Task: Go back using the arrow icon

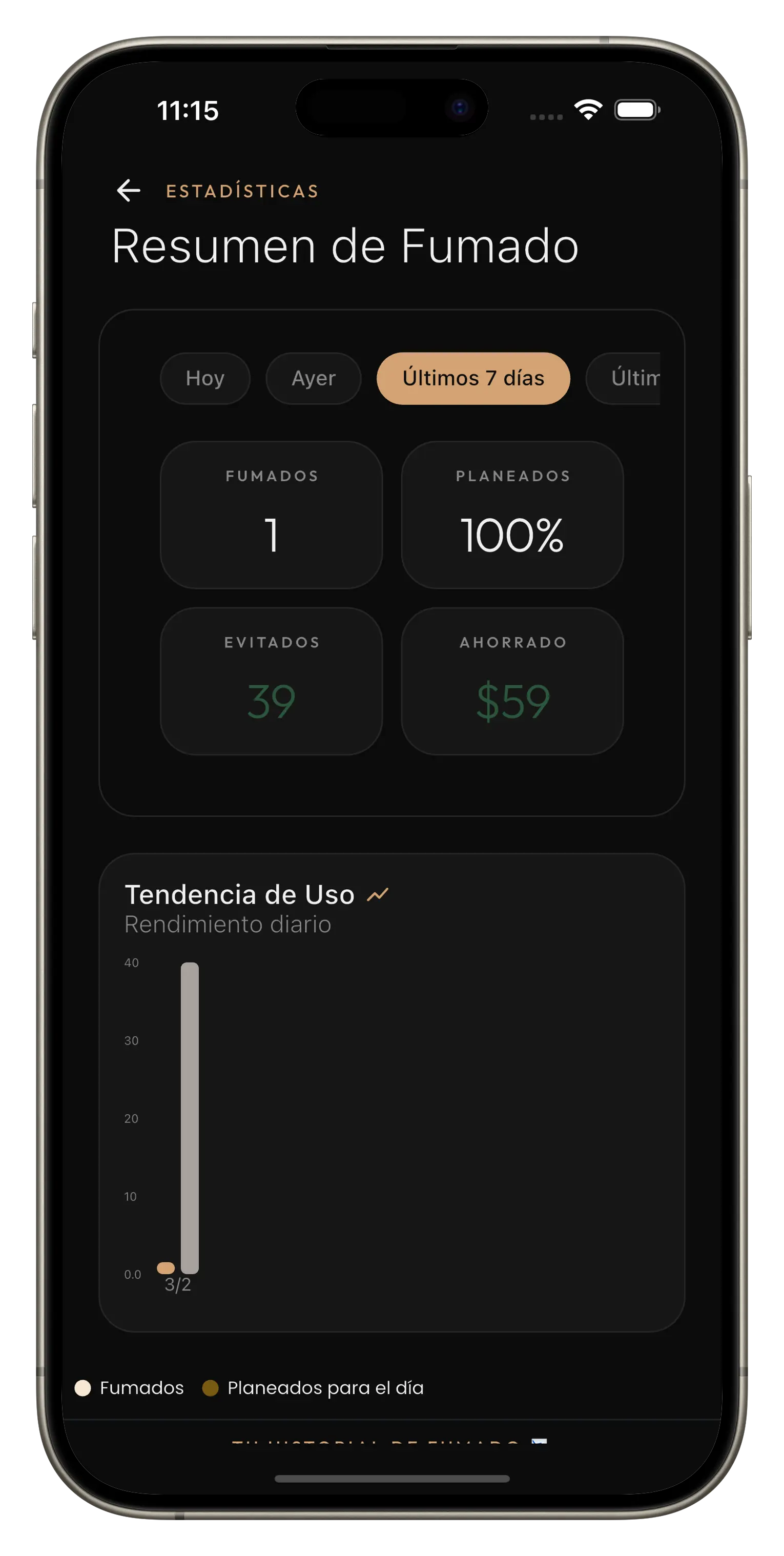Action: (x=129, y=191)
